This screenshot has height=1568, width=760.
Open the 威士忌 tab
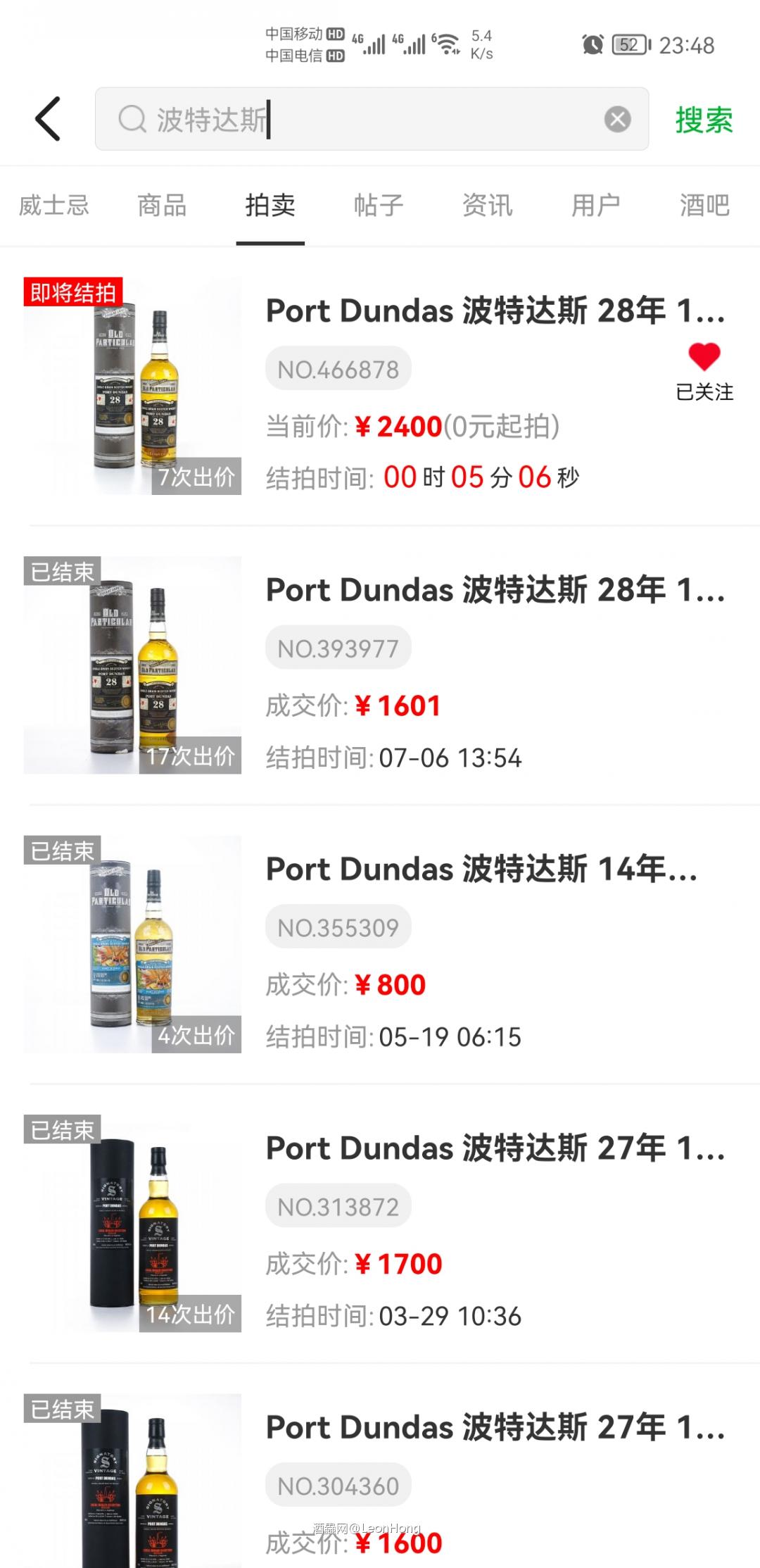point(53,205)
